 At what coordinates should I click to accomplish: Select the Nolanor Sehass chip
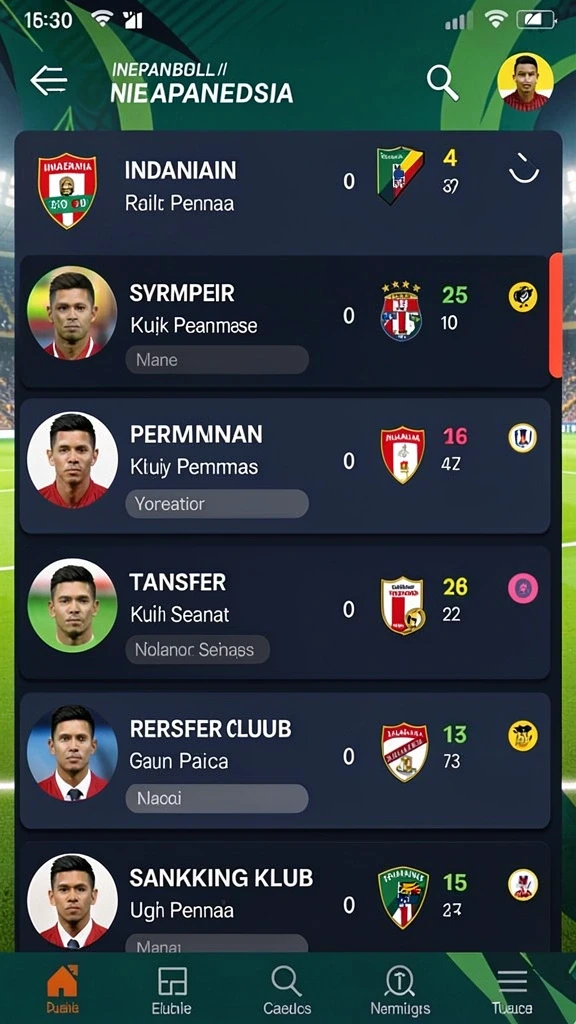[x=197, y=650]
